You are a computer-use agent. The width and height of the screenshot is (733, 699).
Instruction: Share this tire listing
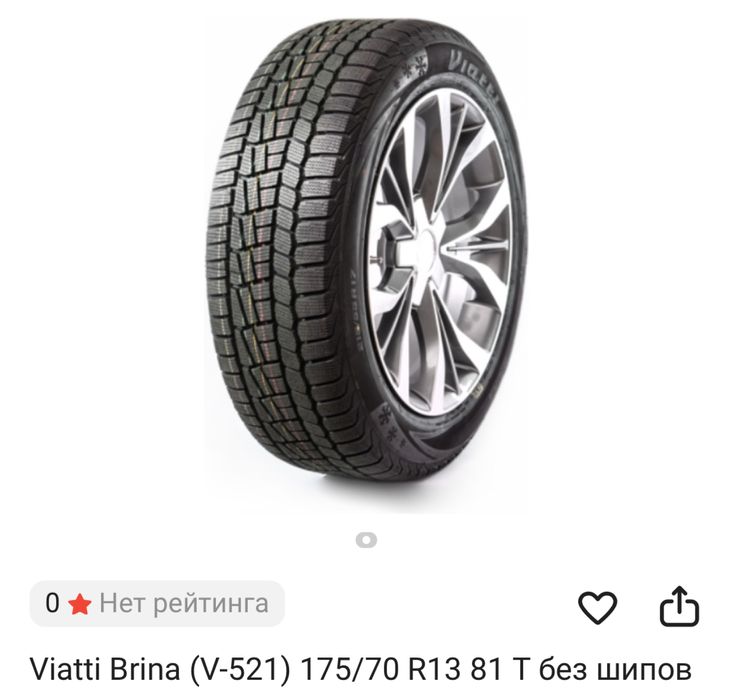[680, 606]
